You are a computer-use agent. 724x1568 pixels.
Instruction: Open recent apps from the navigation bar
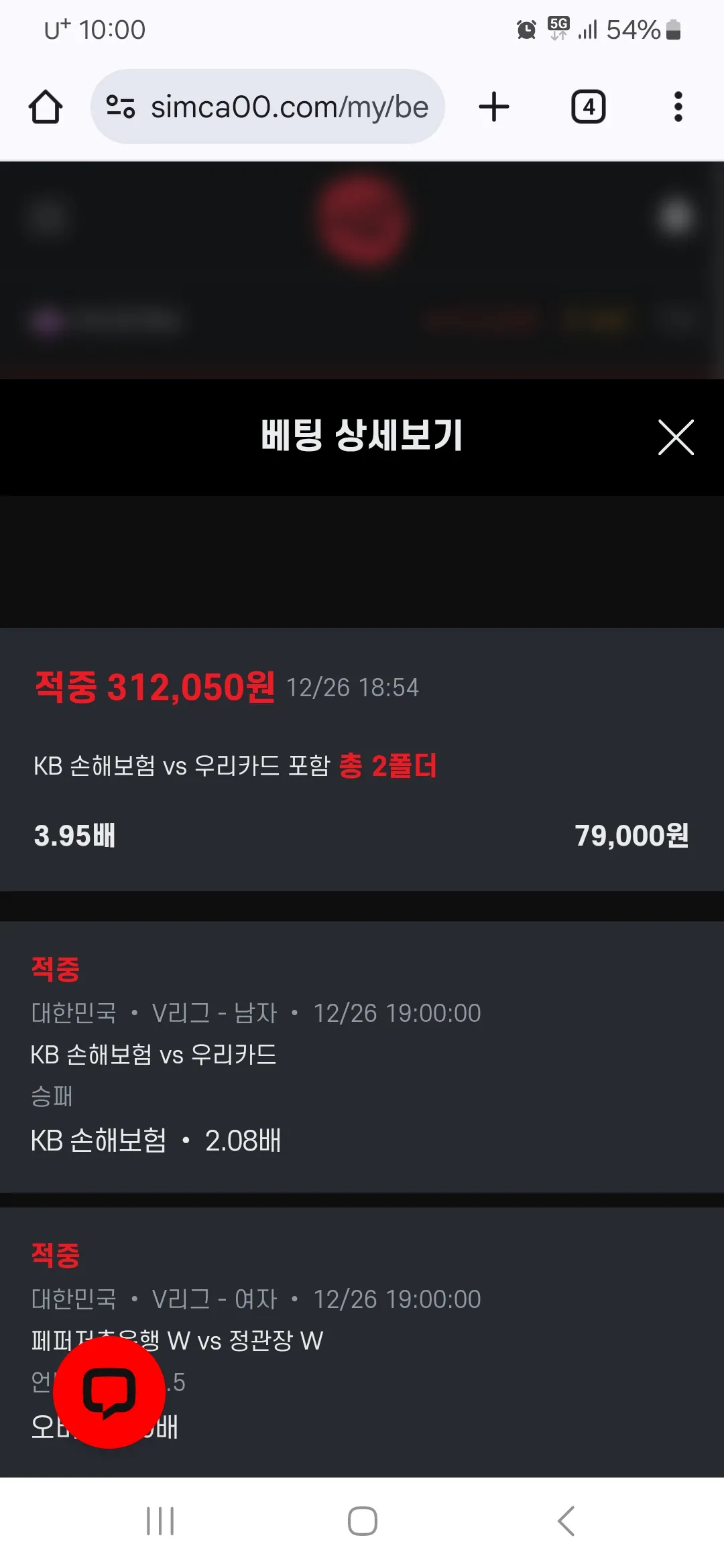(x=160, y=1521)
